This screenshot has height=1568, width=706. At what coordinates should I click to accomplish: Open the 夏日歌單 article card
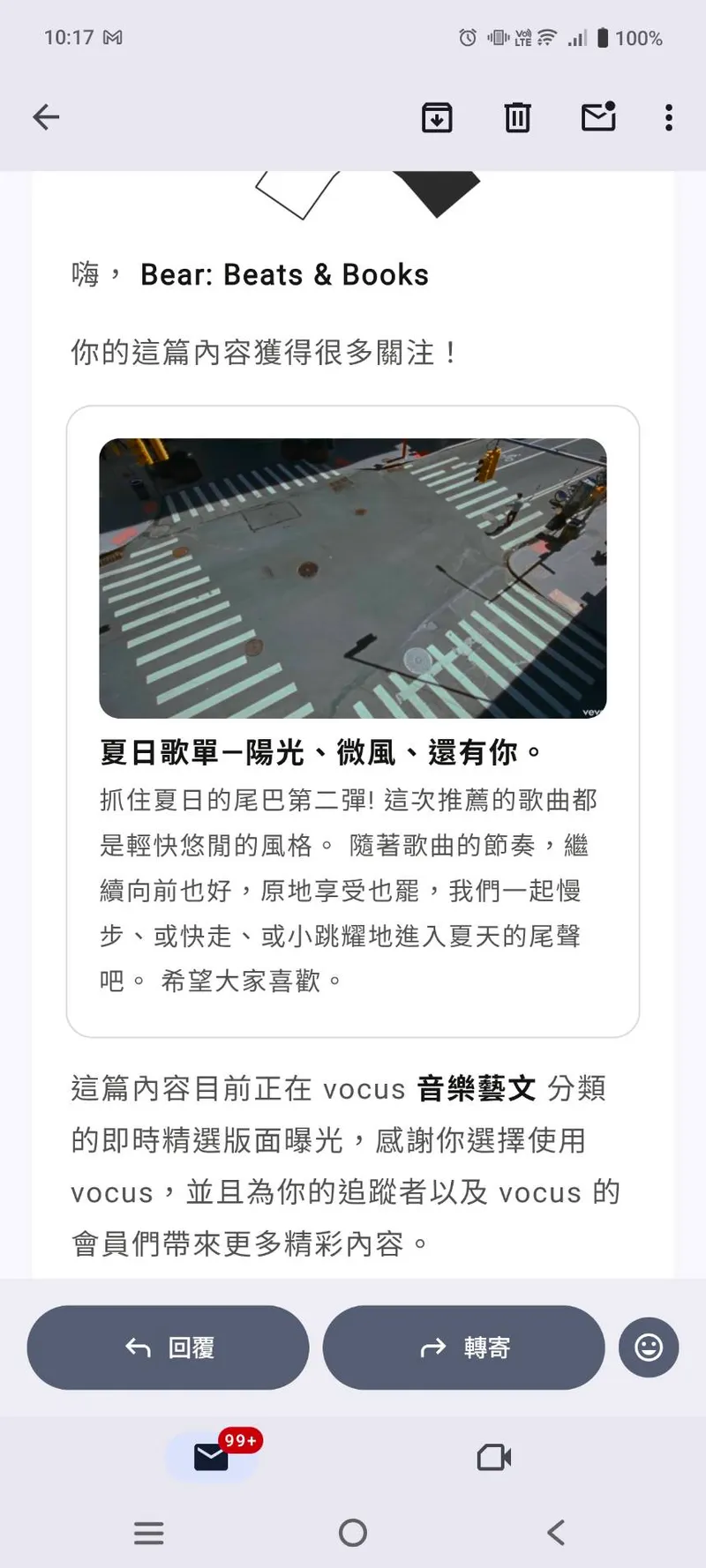pos(353,721)
